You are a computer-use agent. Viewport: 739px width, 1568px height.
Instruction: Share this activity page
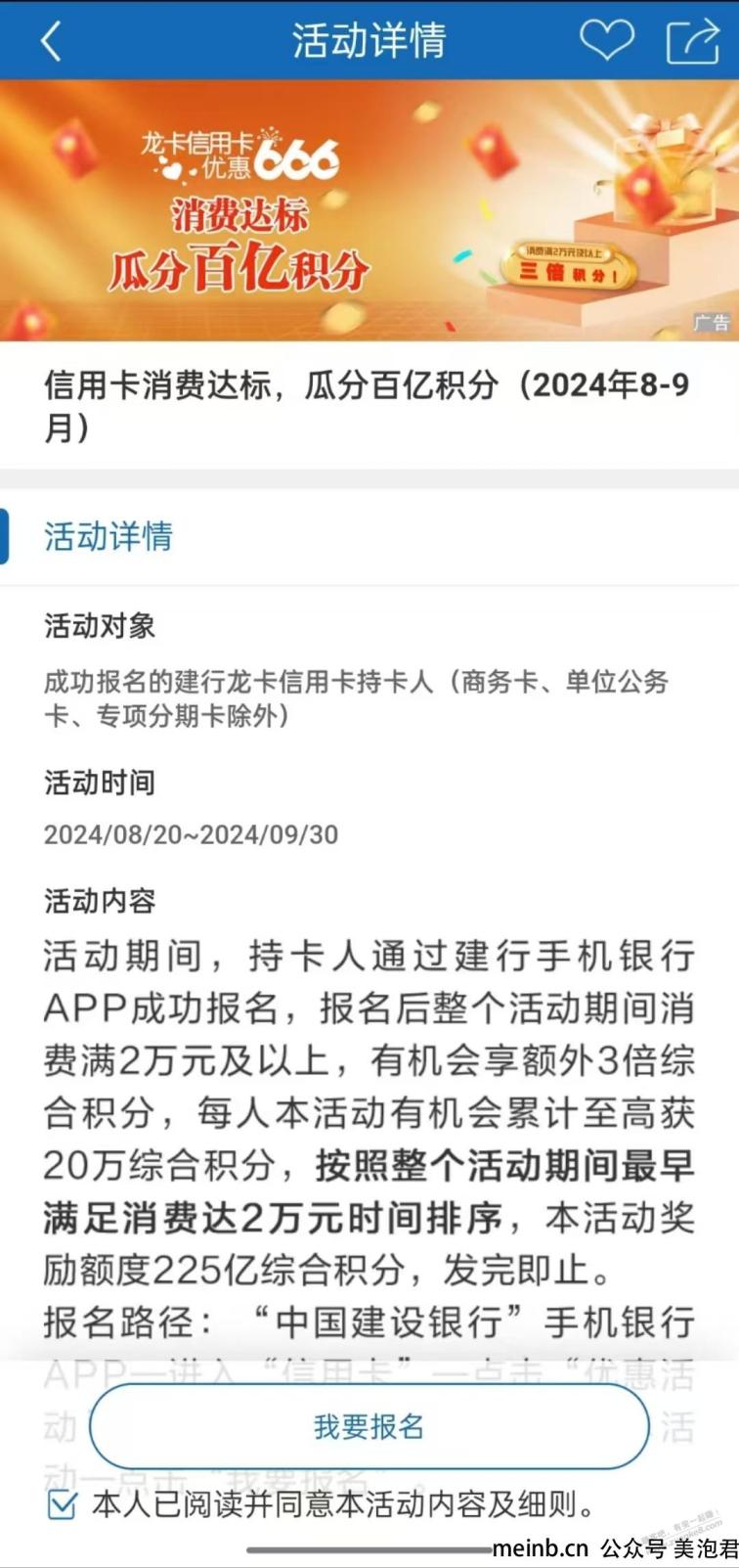[x=691, y=41]
